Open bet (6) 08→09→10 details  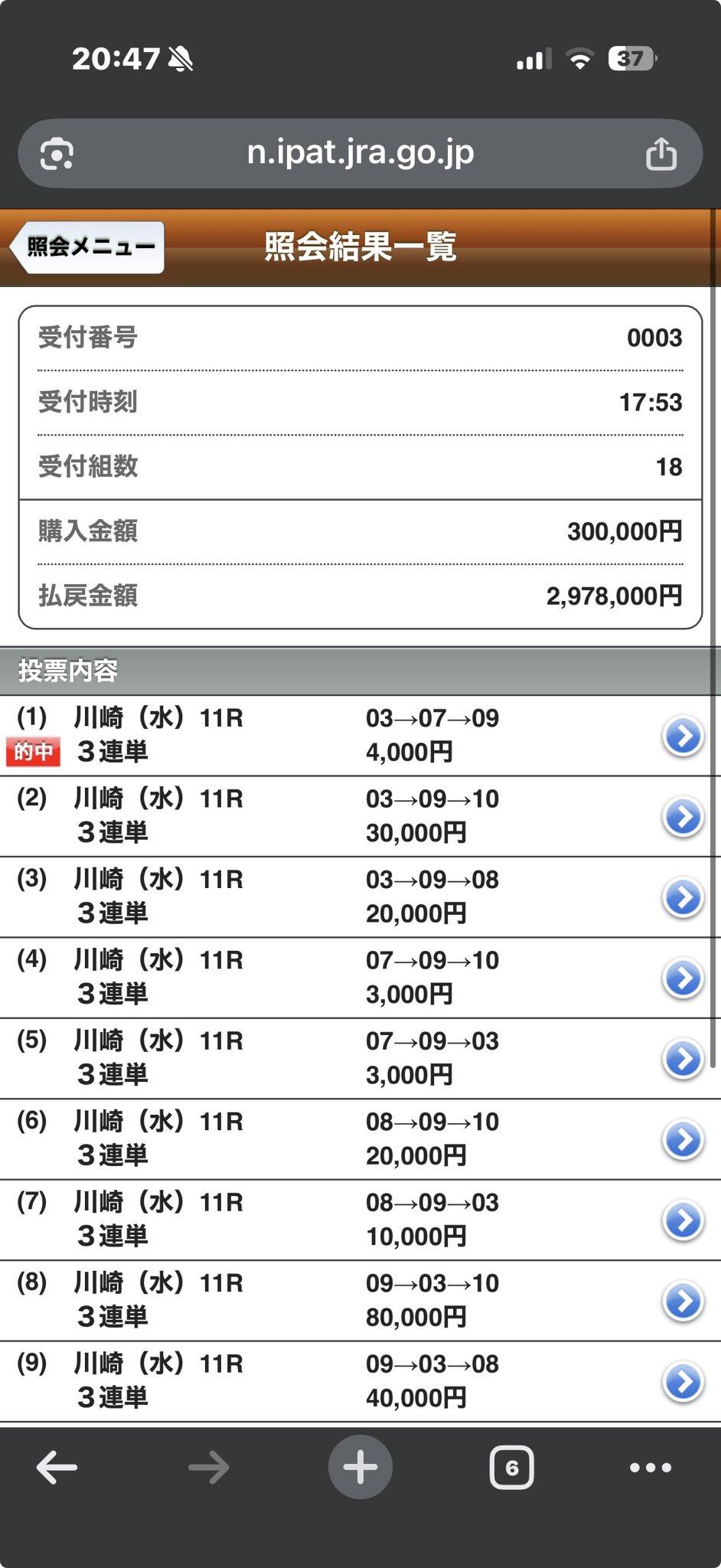click(x=682, y=1140)
